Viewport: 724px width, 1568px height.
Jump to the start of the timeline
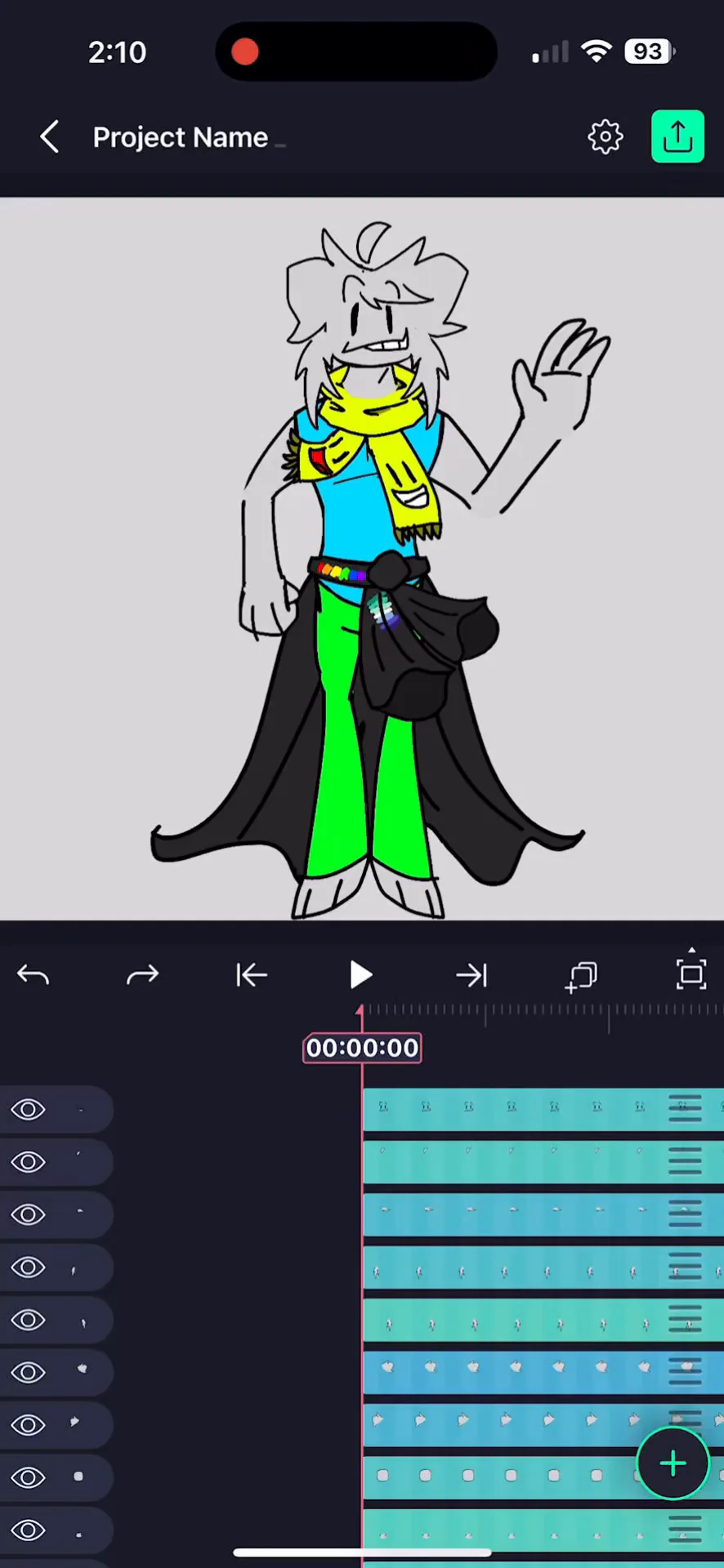coord(251,975)
